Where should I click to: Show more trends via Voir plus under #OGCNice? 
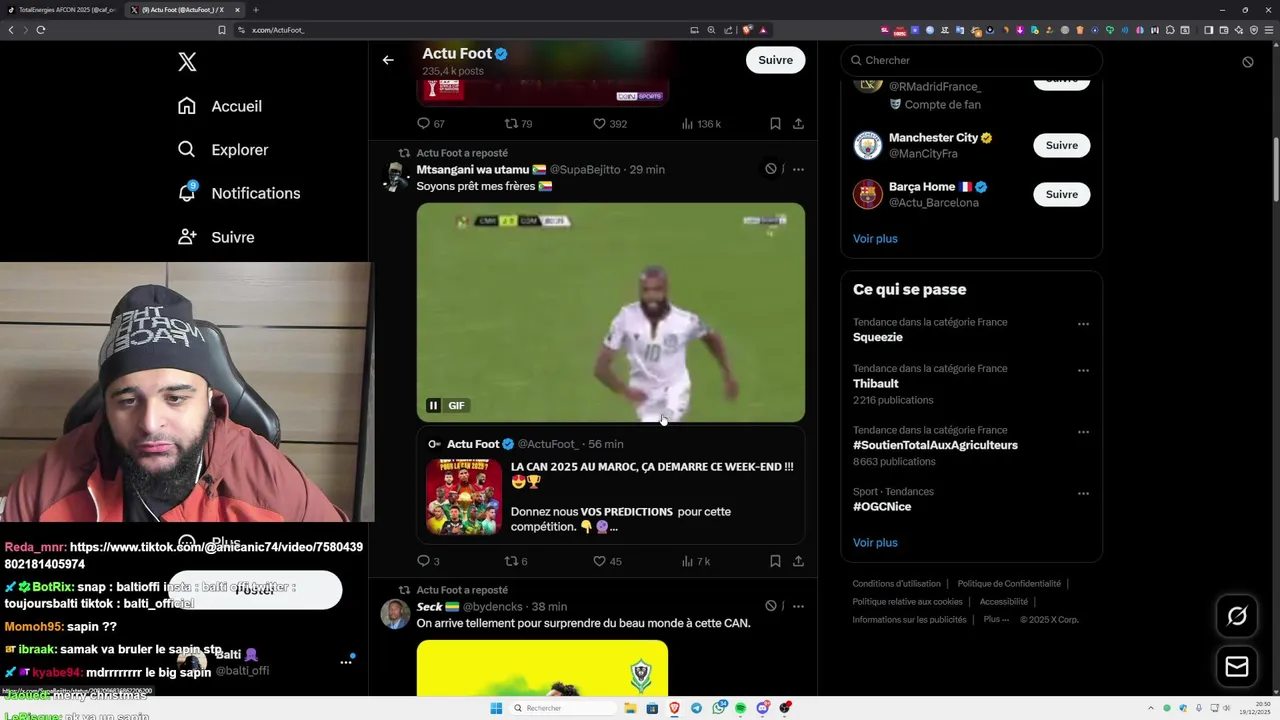tap(875, 542)
